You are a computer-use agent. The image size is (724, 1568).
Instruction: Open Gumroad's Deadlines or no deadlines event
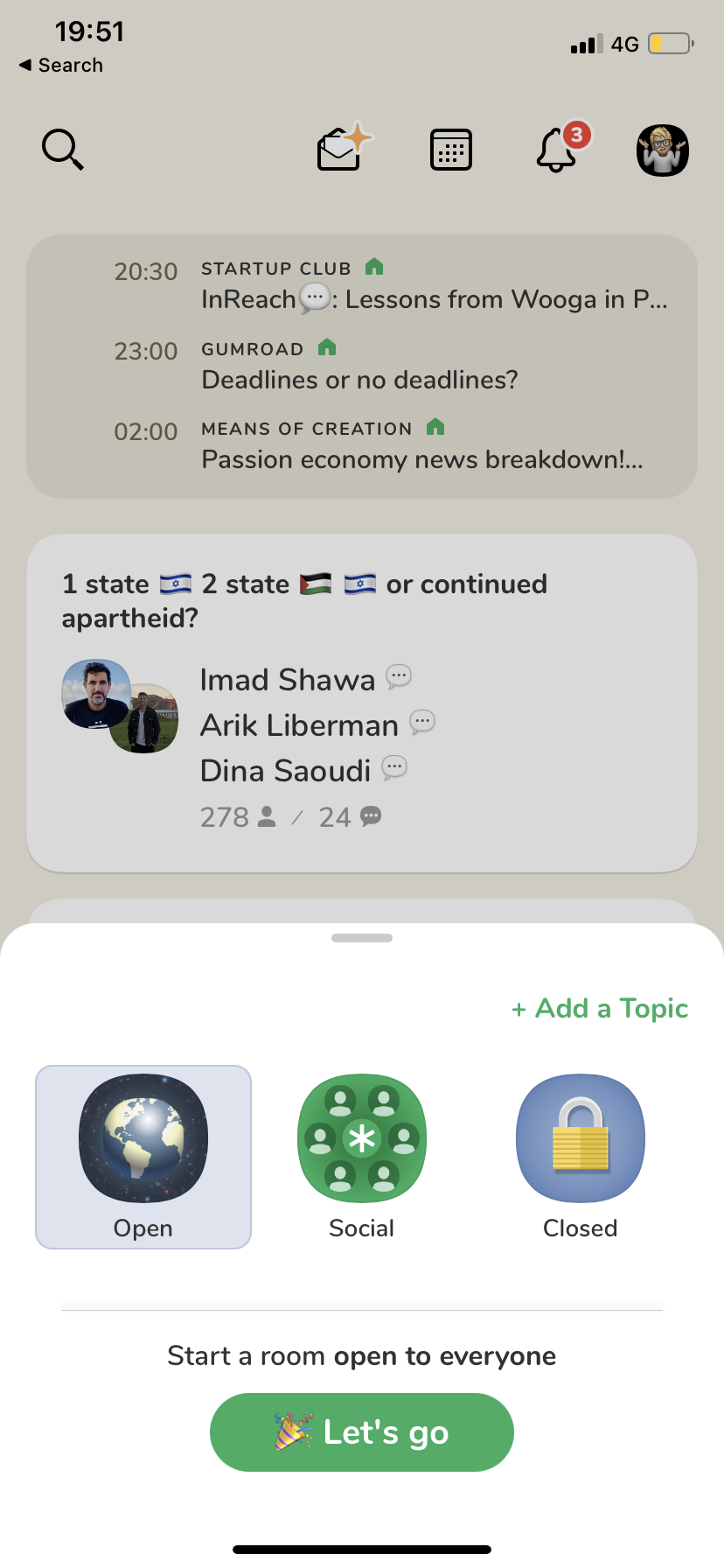359,366
